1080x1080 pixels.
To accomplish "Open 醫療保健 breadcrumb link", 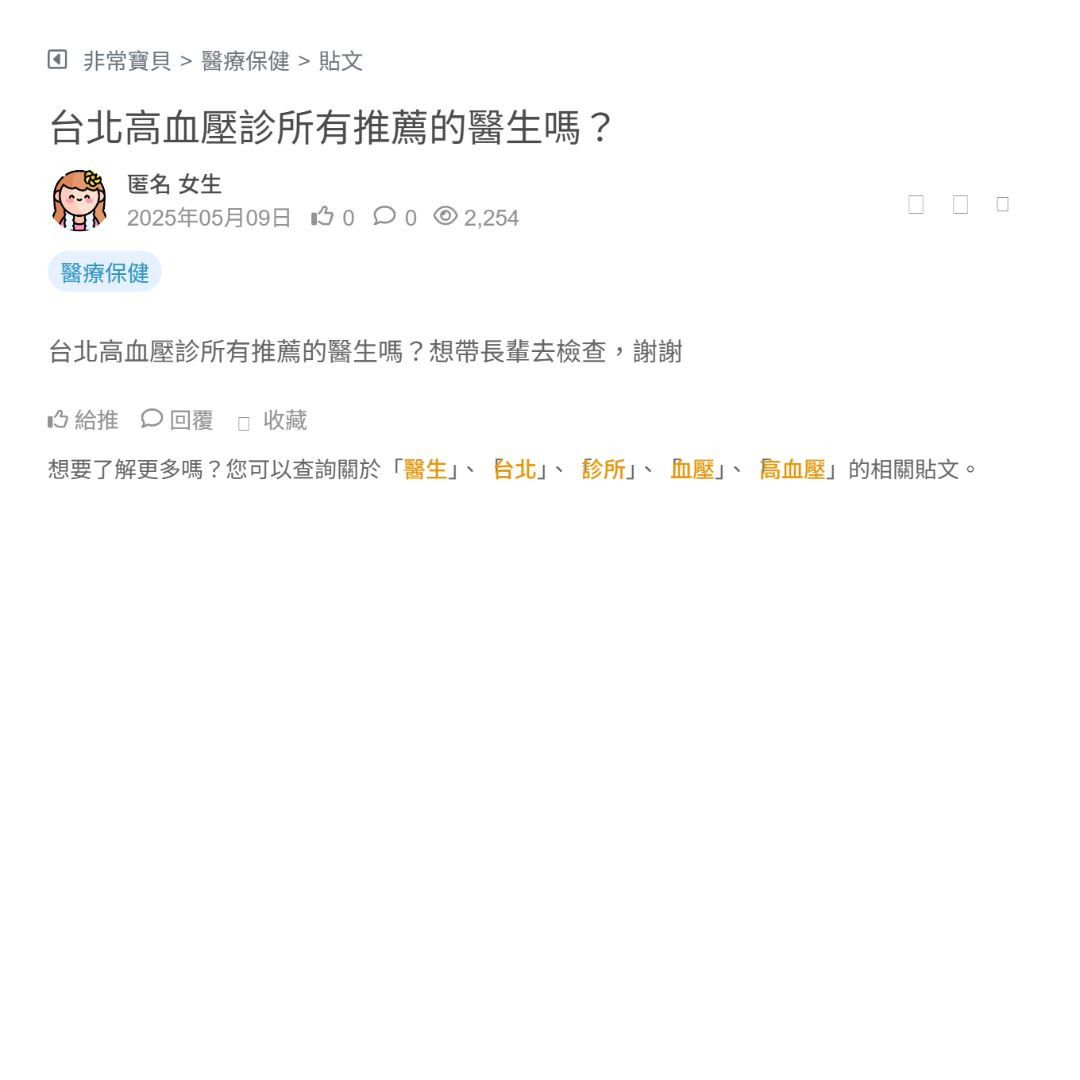I will 245,61.
